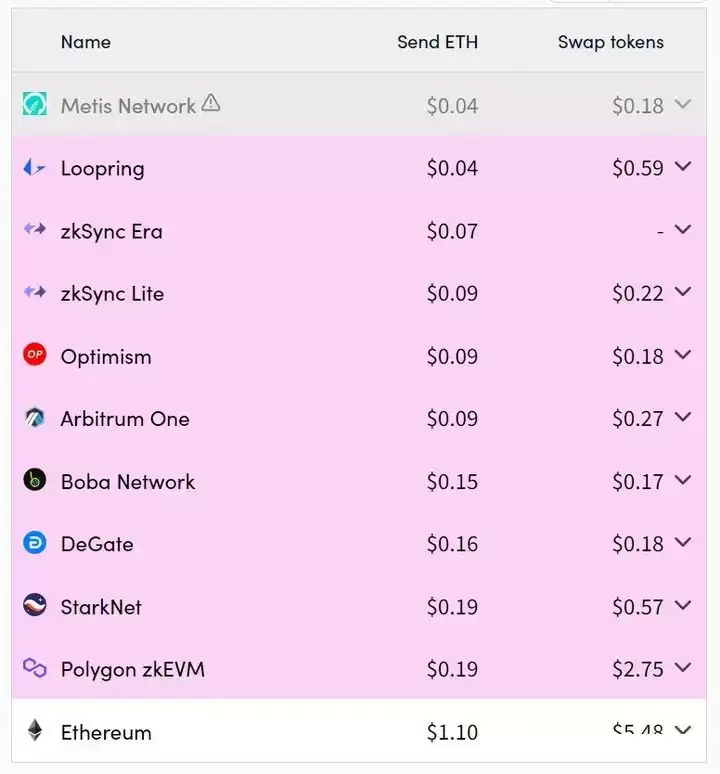Click the zkSync Era arrows icon
Image resolution: width=720 pixels, height=774 pixels.
click(33, 230)
